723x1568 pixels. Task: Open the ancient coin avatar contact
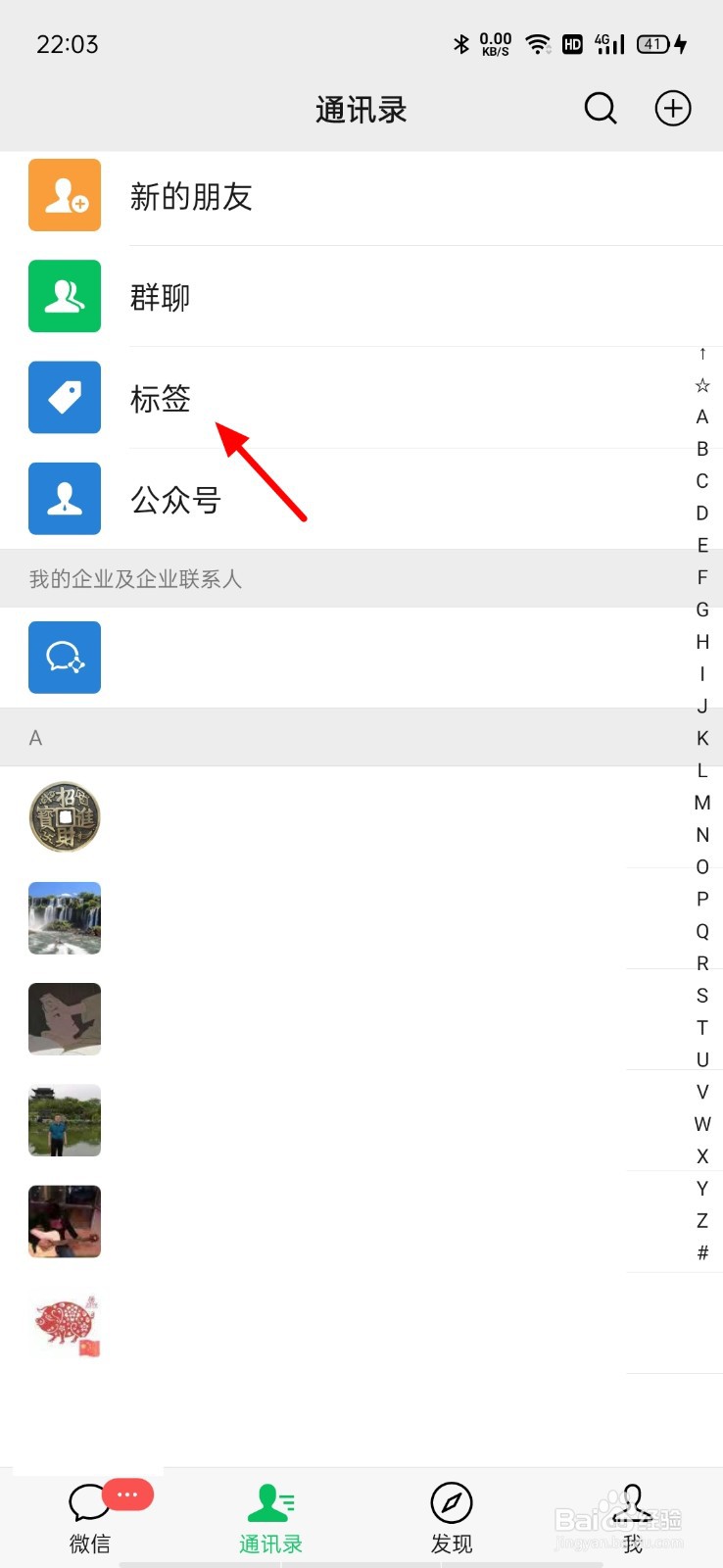coord(65,817)
